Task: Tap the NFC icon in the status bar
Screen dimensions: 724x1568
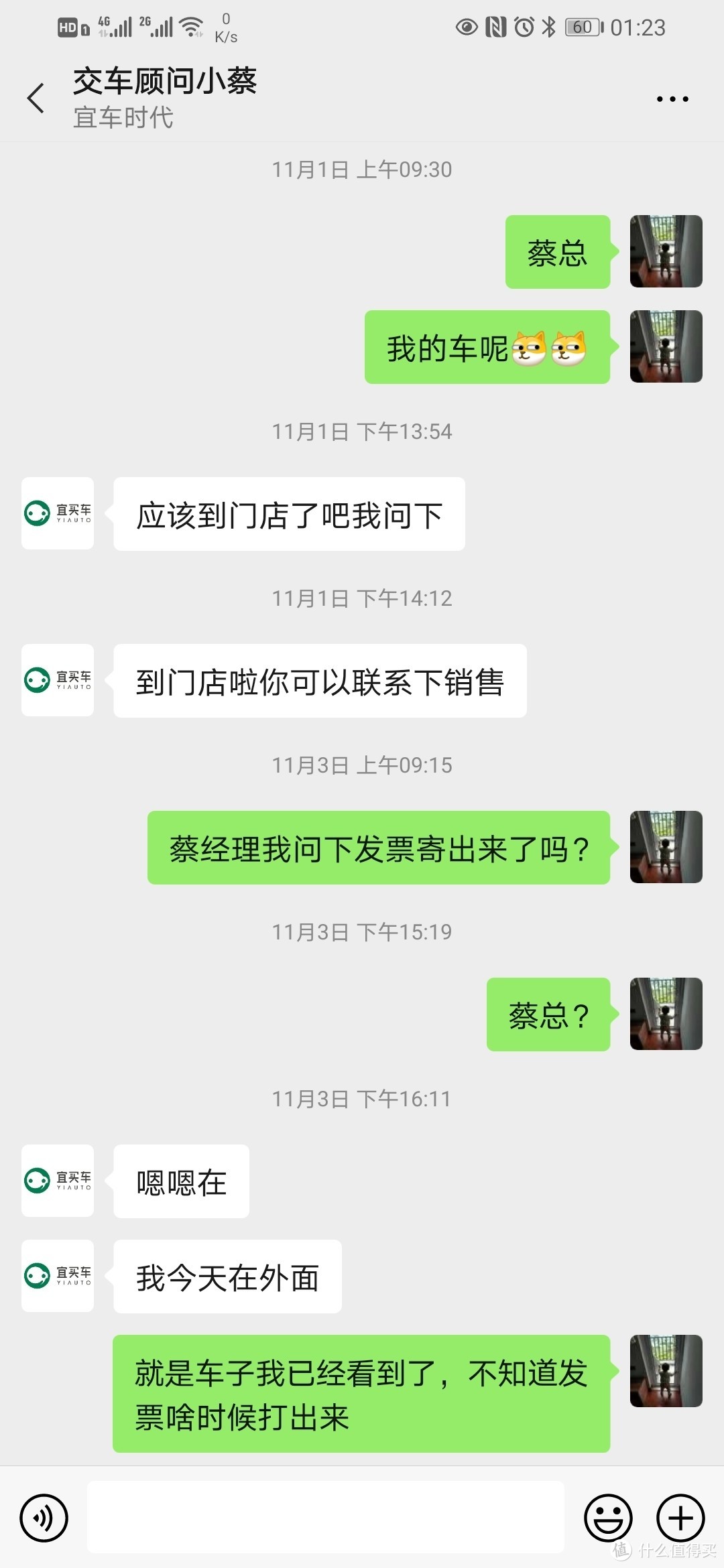Action: click(x=493, y=25)
